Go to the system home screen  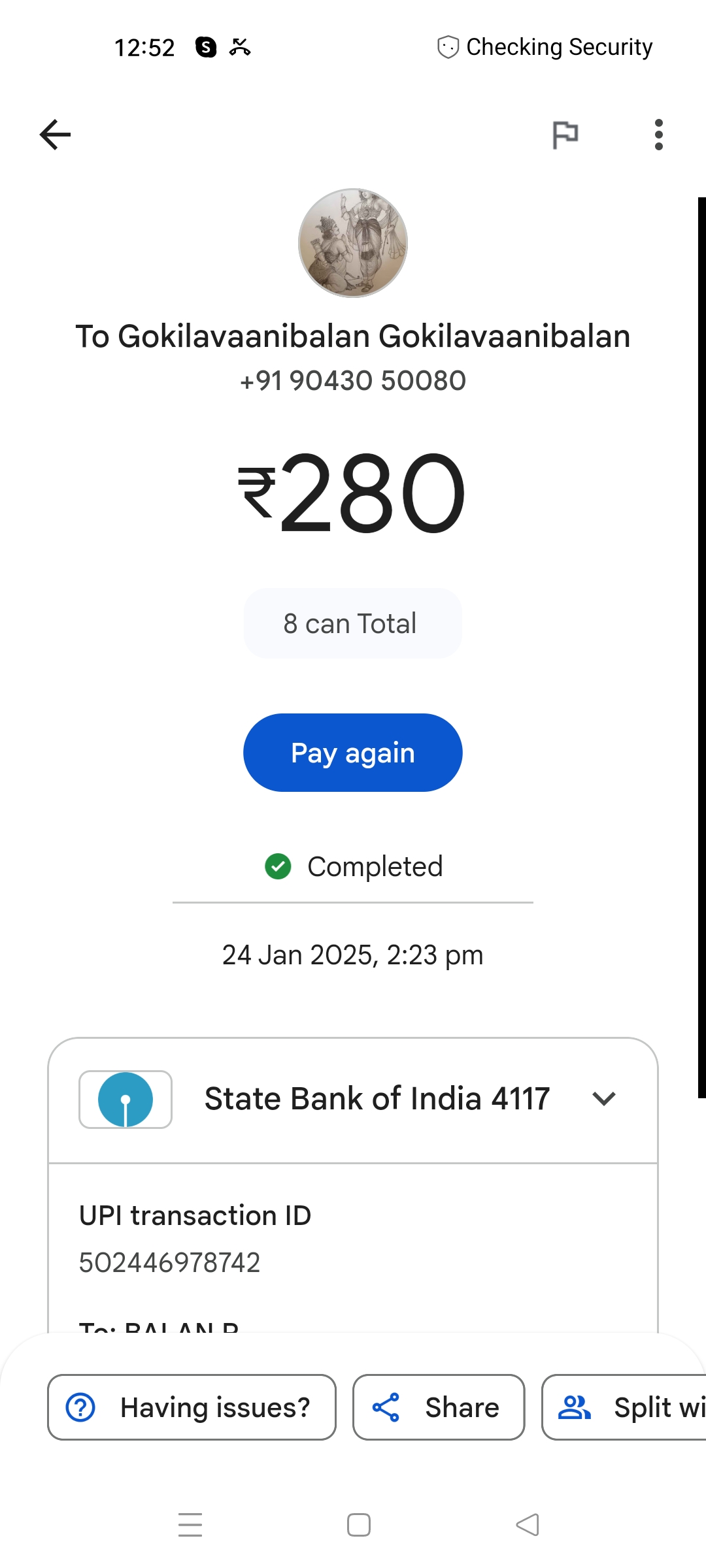coord(359,1525)
